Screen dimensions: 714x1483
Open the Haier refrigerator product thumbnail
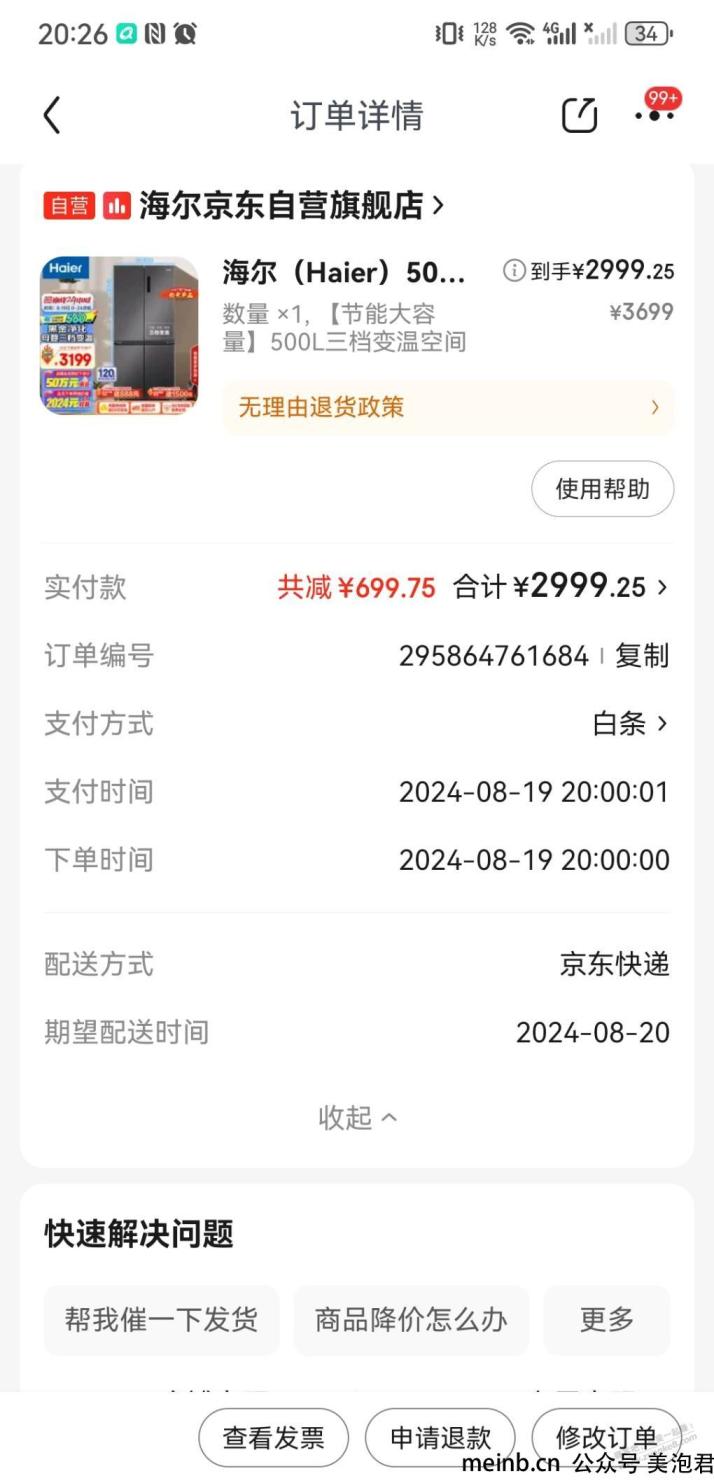pyautogui.click(x=119, y=336)
